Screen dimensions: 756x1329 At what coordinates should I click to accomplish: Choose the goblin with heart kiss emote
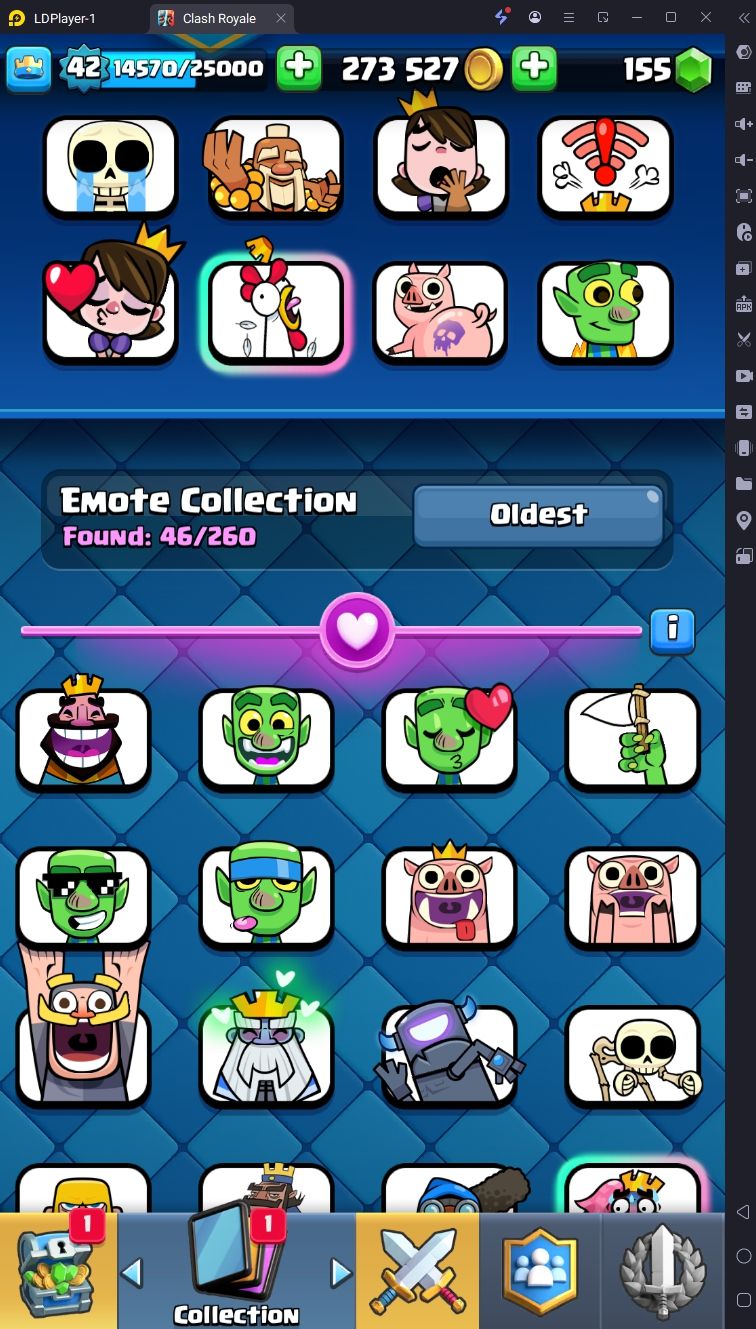[x=450, y=738]
